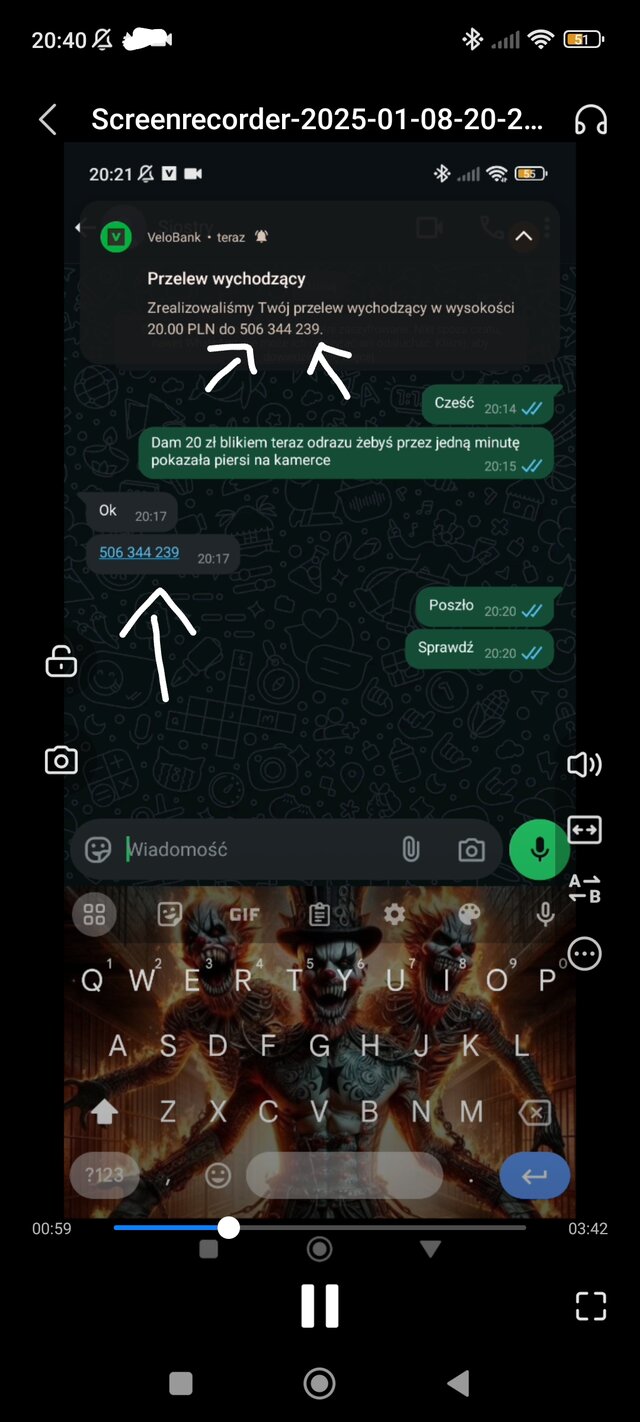Enable A-B repeat loop

click(584, 888)
